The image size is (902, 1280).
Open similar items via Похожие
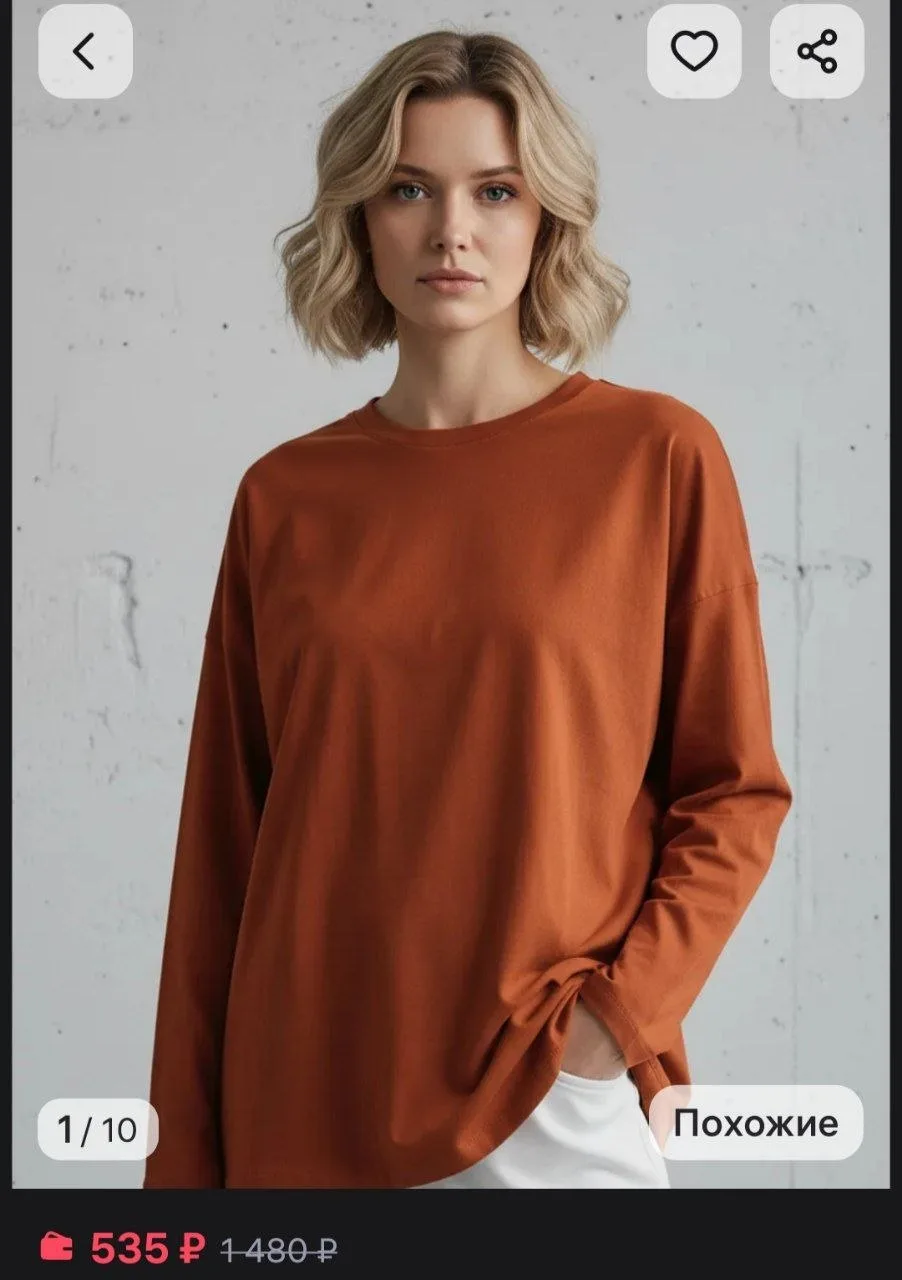pyautogui.click(x=755, y=1123)
